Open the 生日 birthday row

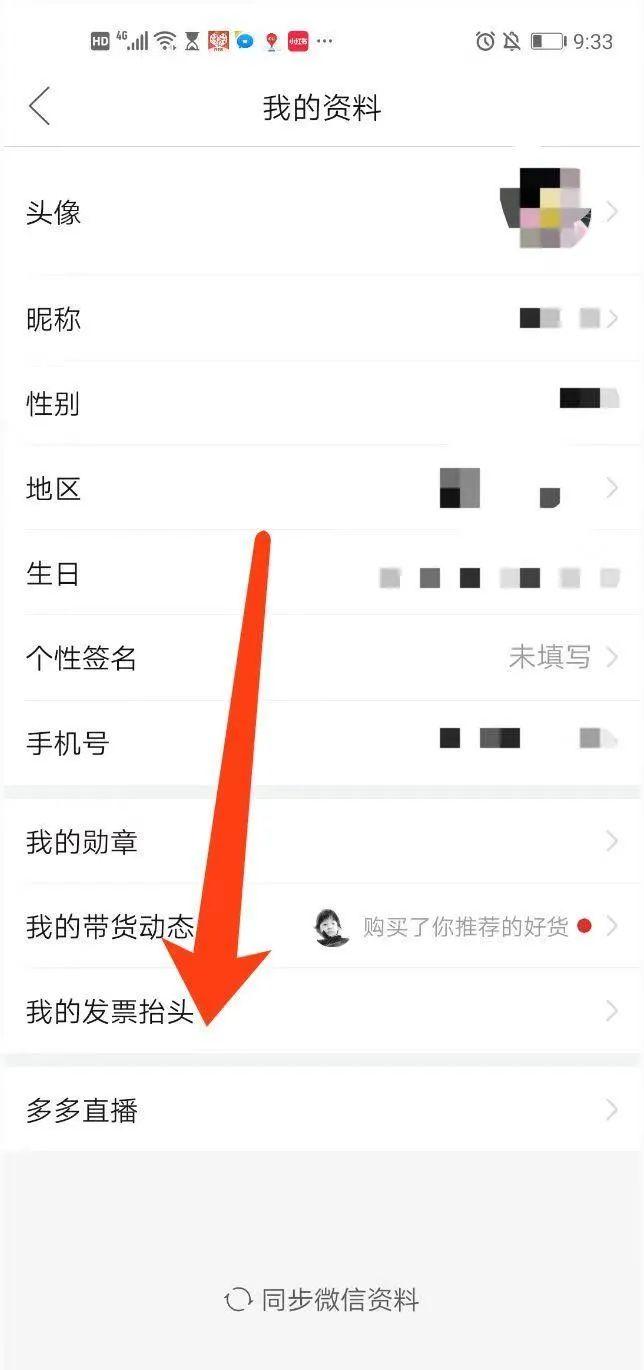pyautogui.click(x=320, y=574)
